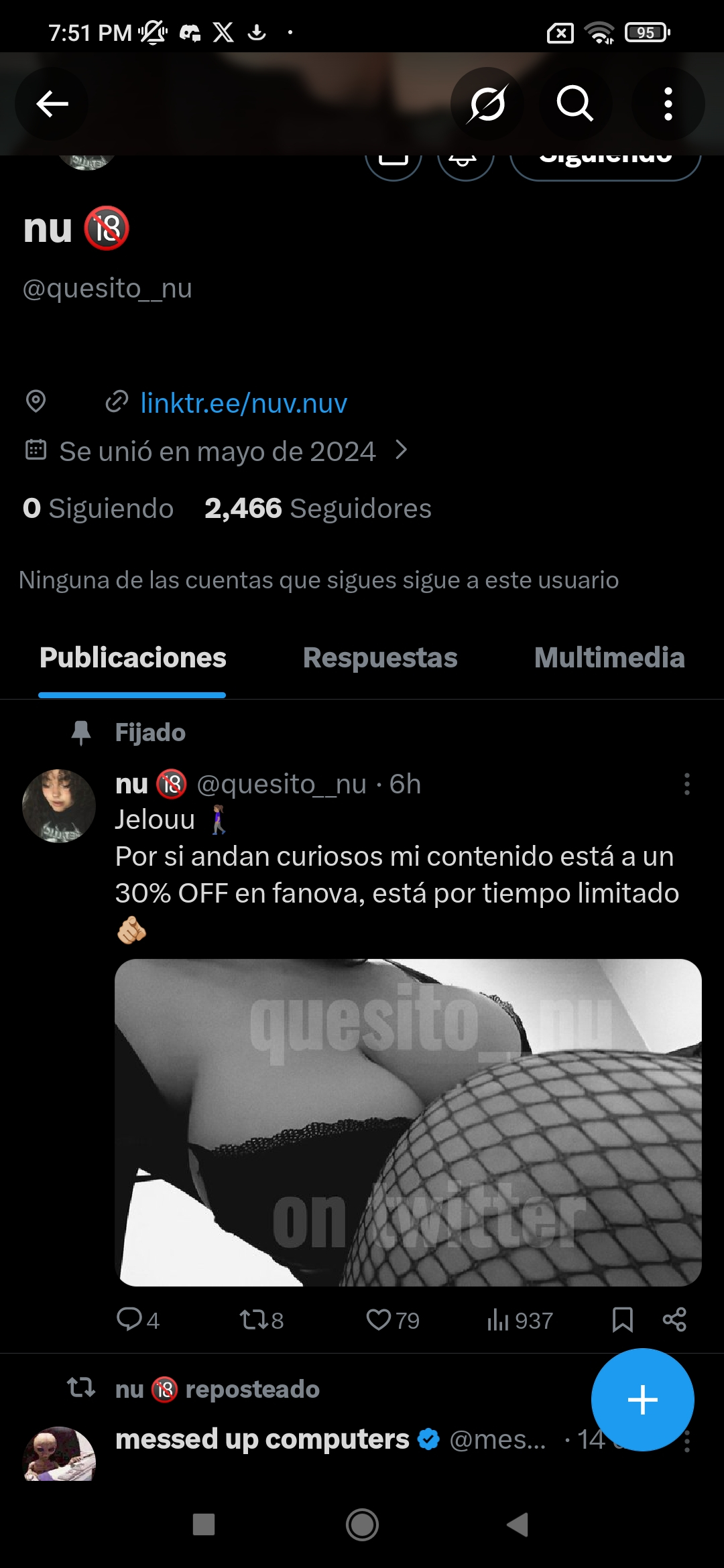Expand the 'Se unió en mayo' details
Viewport: 724px width, 1568px height.
[x=401, y=450]
